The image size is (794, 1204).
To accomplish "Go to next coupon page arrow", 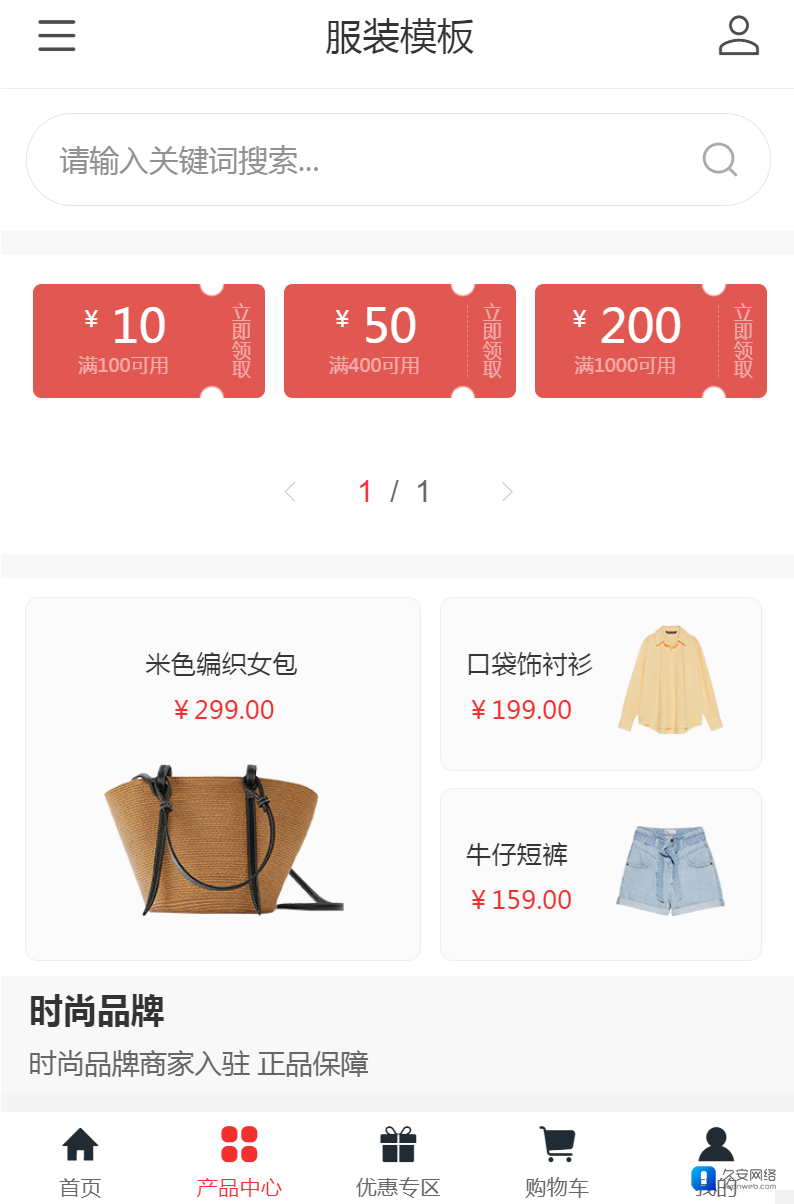I will tap(507, 491).
